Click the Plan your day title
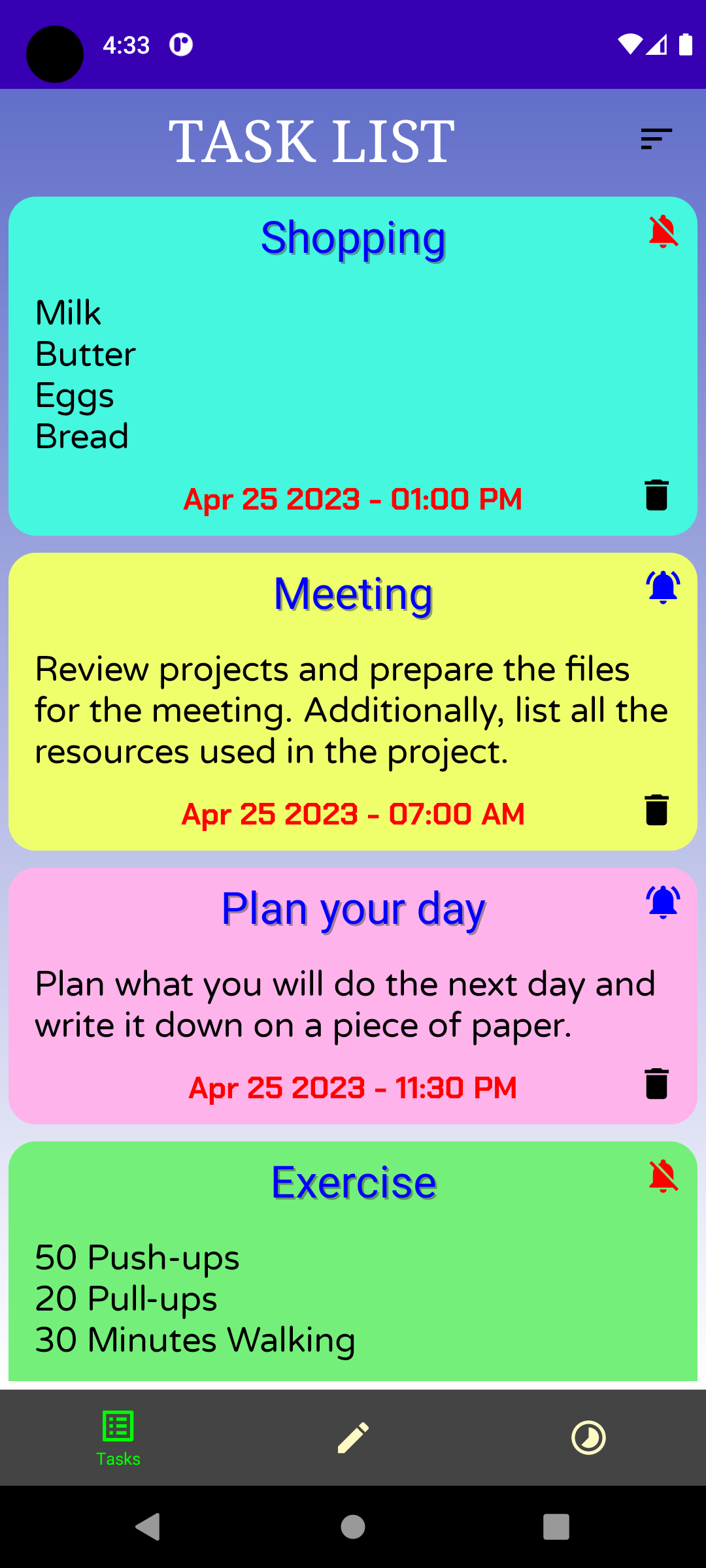Viewport: 706px width, 1568px height. [353, 908]
